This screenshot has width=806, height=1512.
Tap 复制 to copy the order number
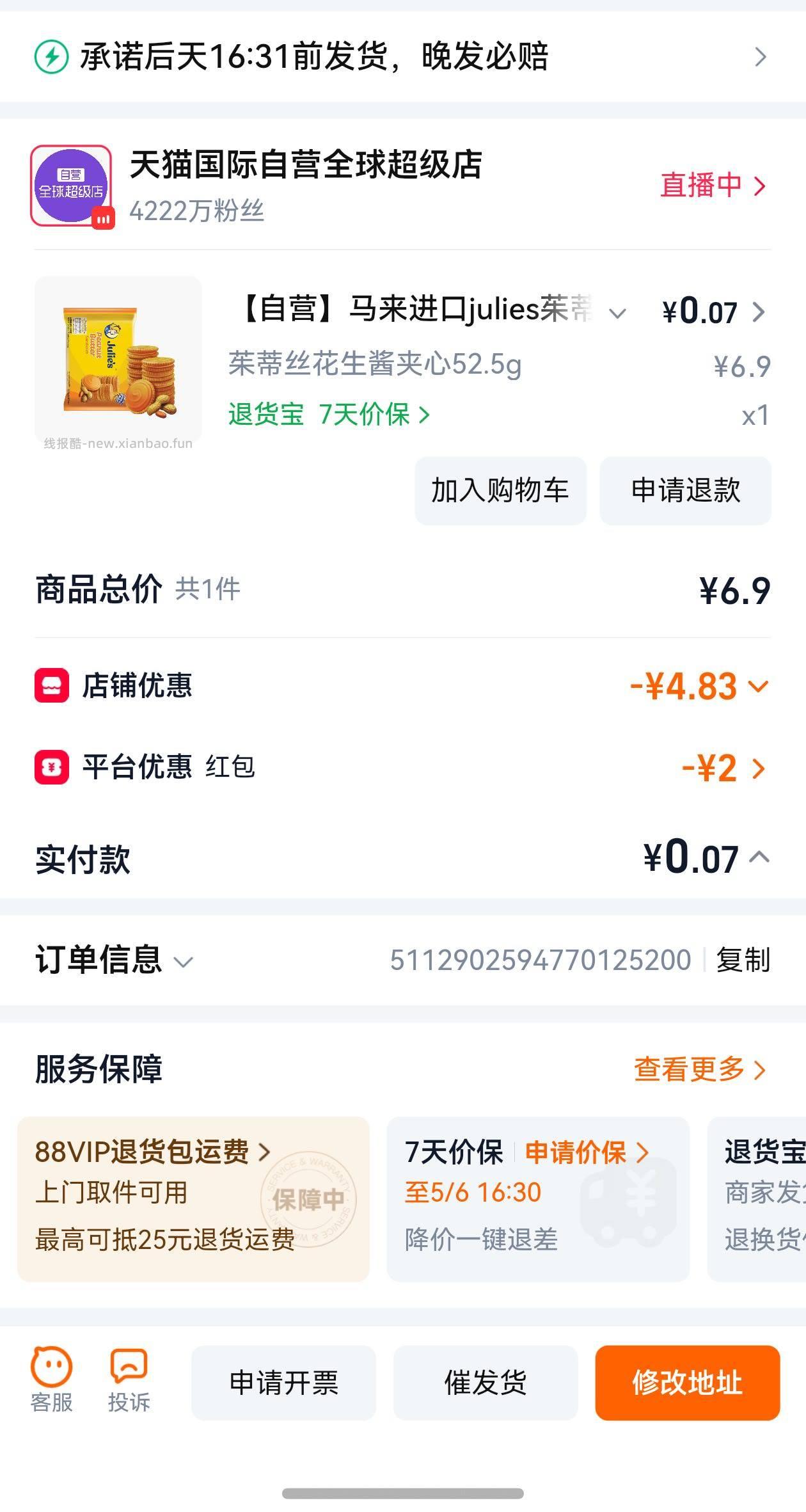pos(745,959)
